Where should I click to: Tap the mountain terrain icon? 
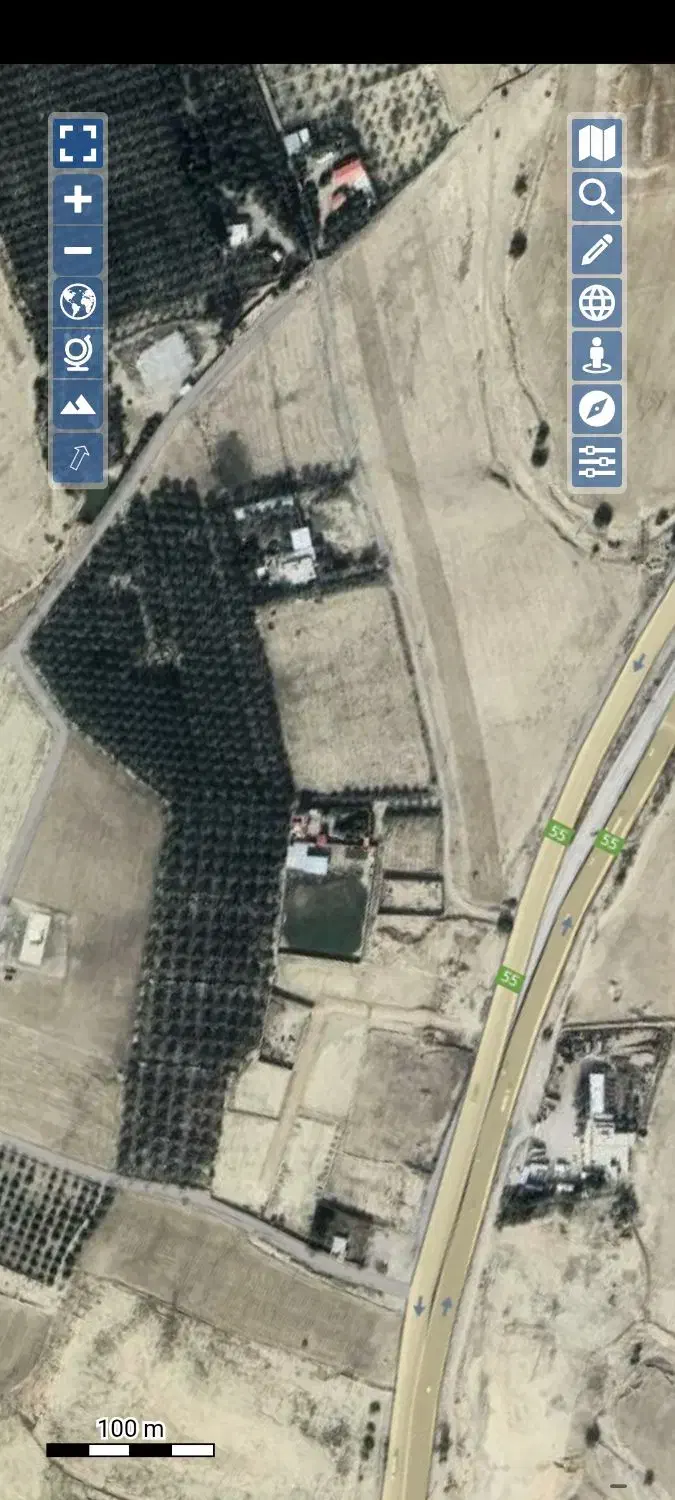78,405
